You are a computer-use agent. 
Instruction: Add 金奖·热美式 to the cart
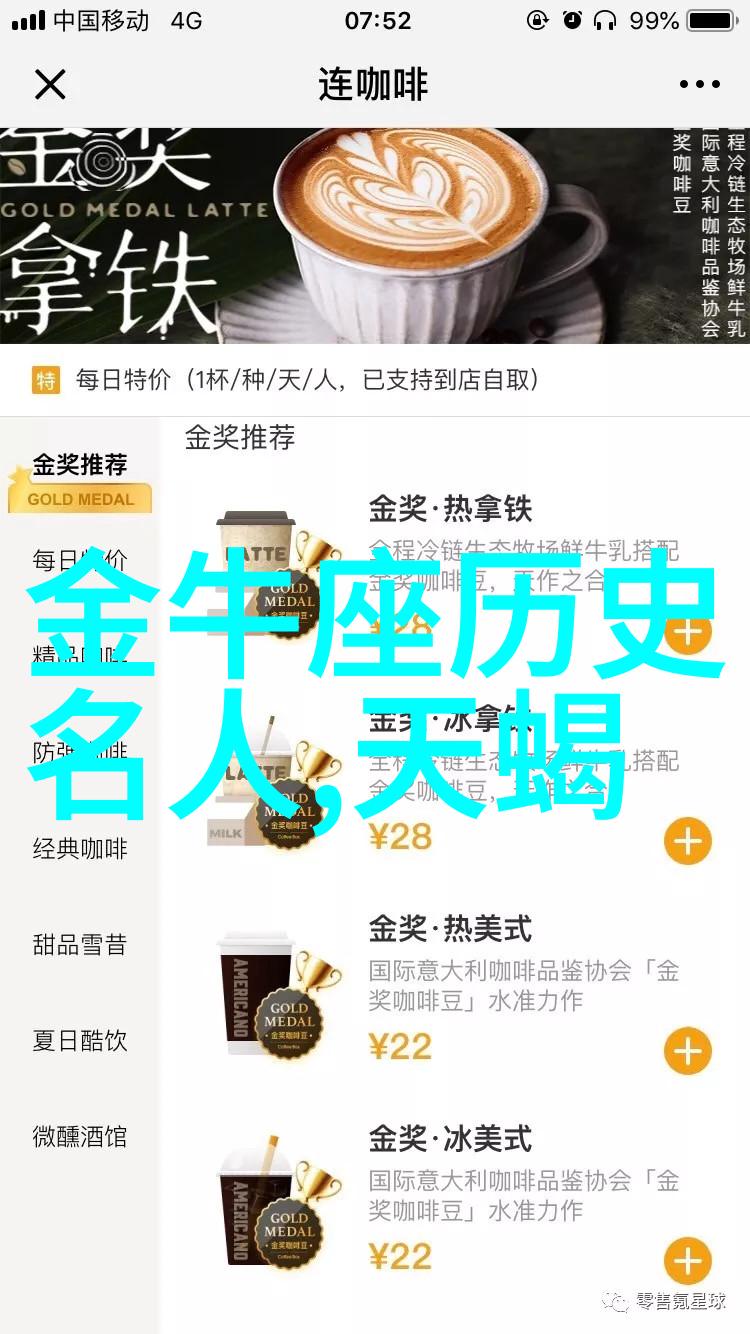(687, 1052)
